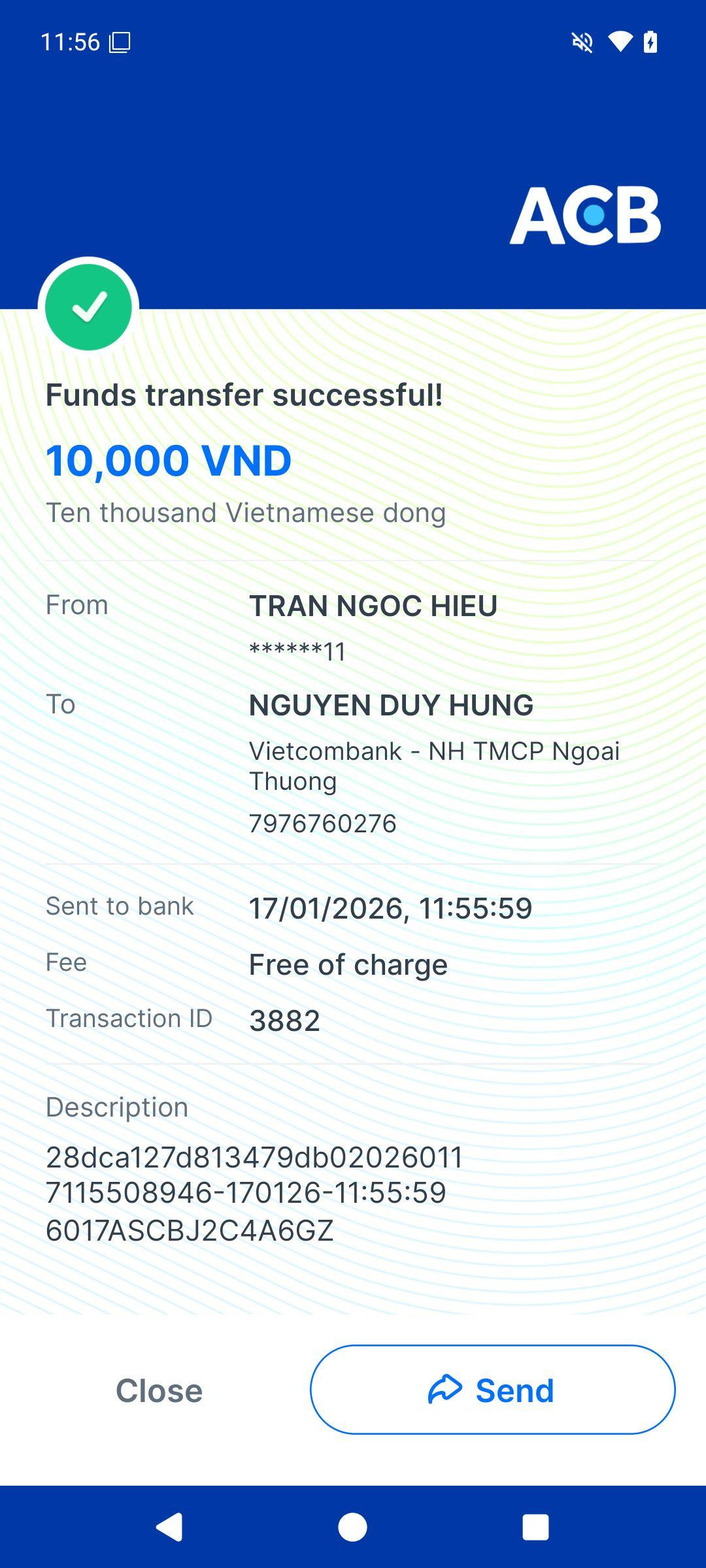Open the recent apps view
This screenshot has width=706, height=1568.
(x=535, y=1527)
